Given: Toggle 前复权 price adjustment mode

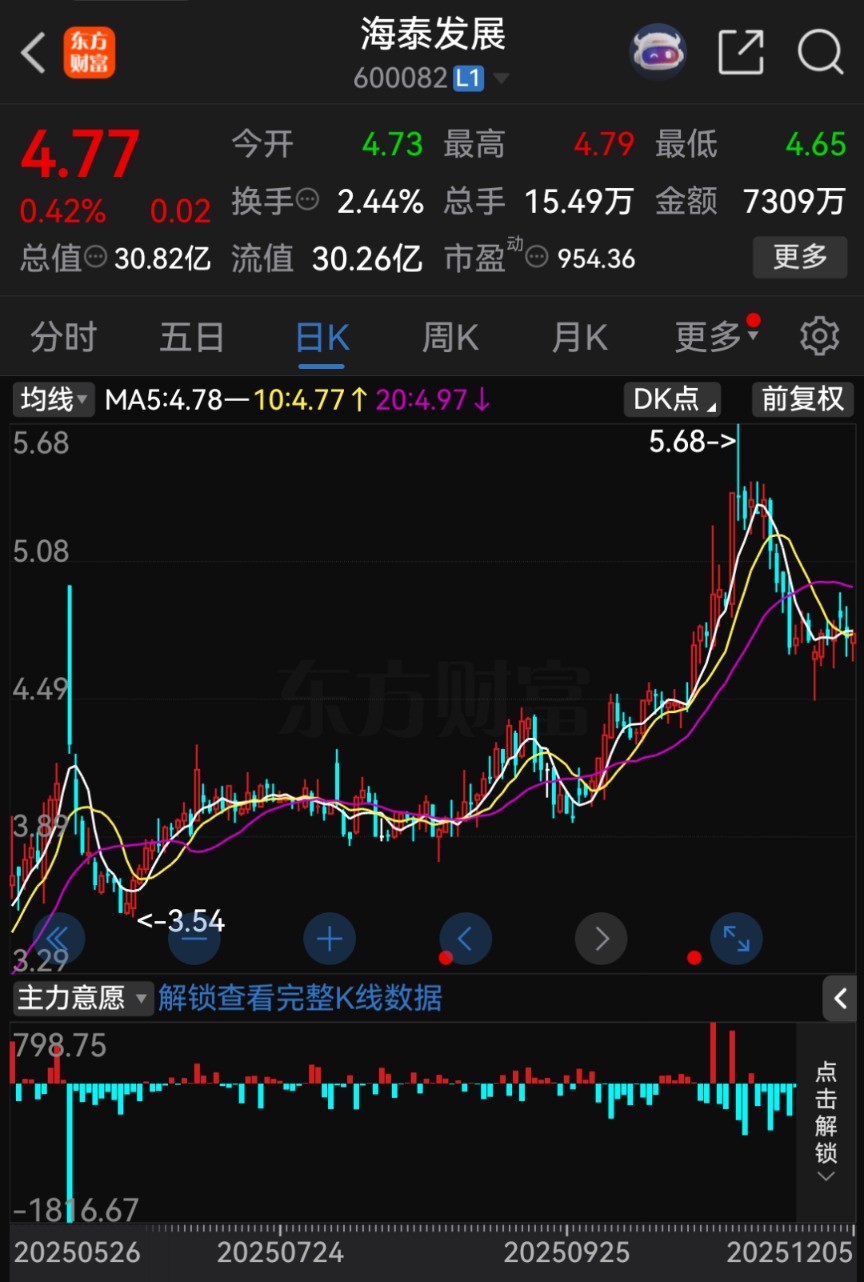Looking at the screenshot, I should pyautogui.click(x=802, y=399).
